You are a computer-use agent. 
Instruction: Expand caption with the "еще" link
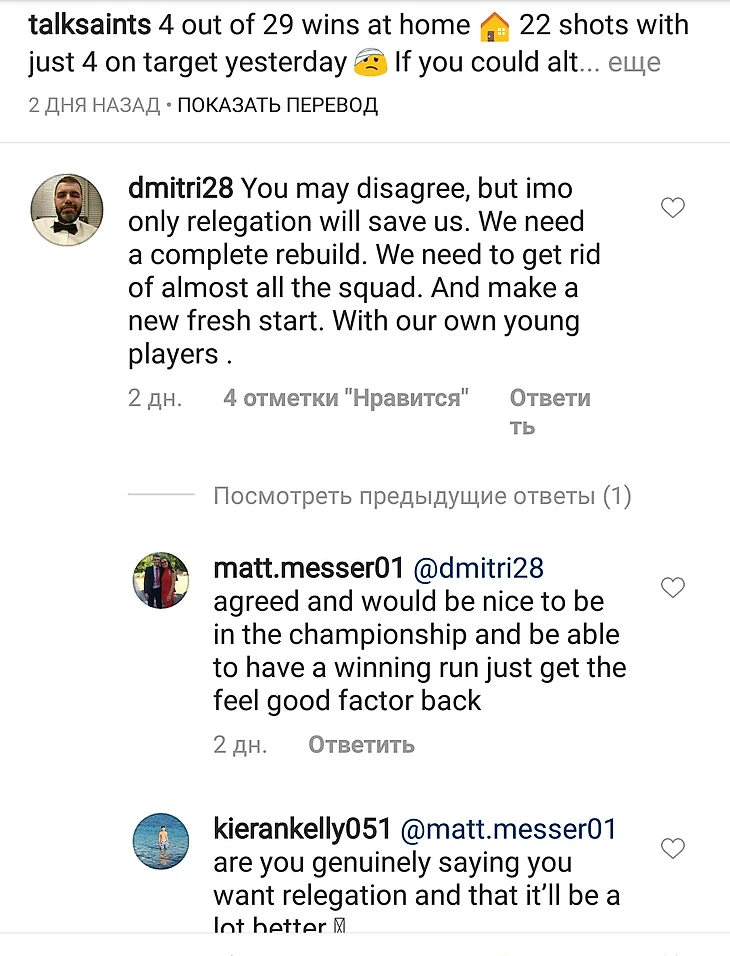(634, 63)
